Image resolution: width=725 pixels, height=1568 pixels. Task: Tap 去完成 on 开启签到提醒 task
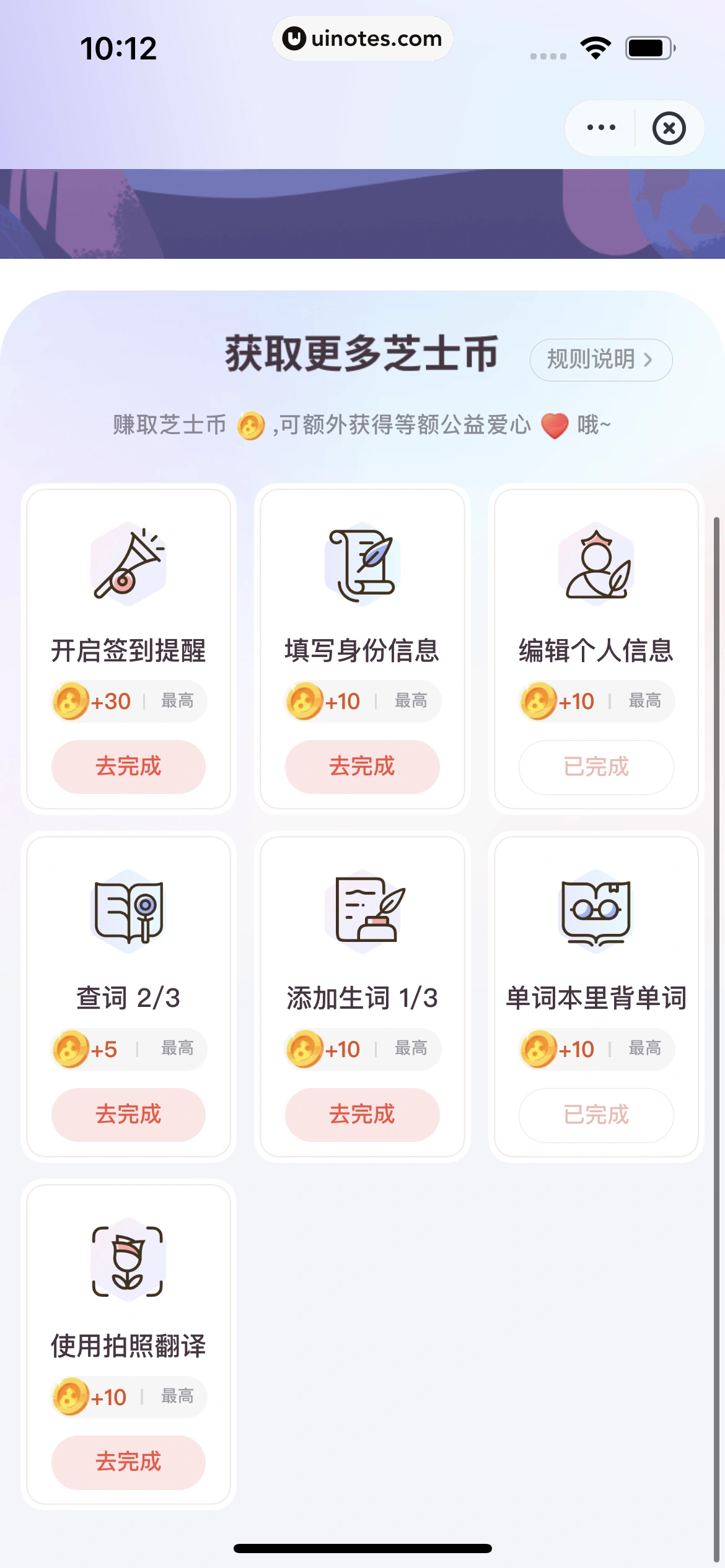[128, 766]
